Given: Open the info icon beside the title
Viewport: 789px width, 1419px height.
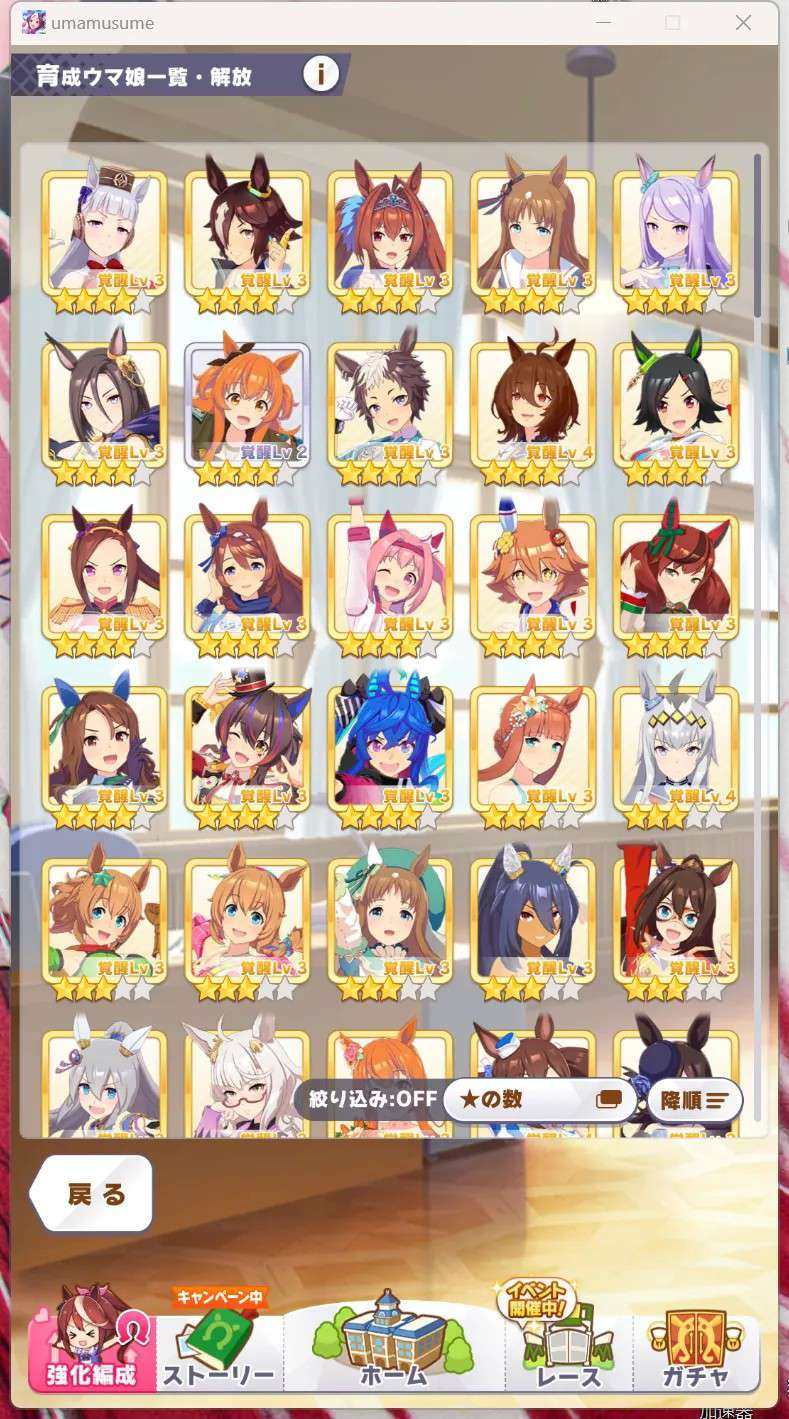Looking at the screenshot, I should [x=321, y=74].
